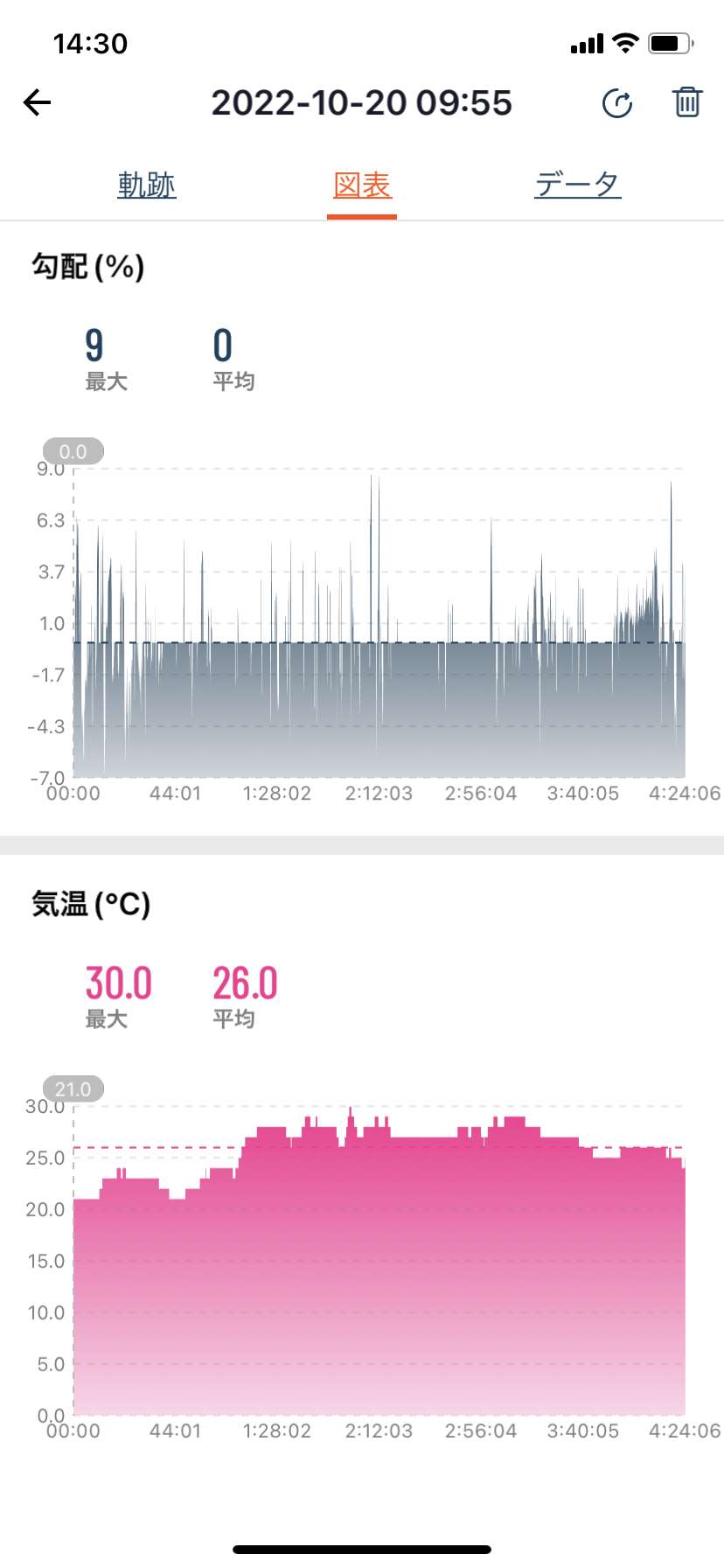Image resolution: width=724 pixels, height=1568 pixels.
Task: Open the データ tab
Action: pos(578,185)
